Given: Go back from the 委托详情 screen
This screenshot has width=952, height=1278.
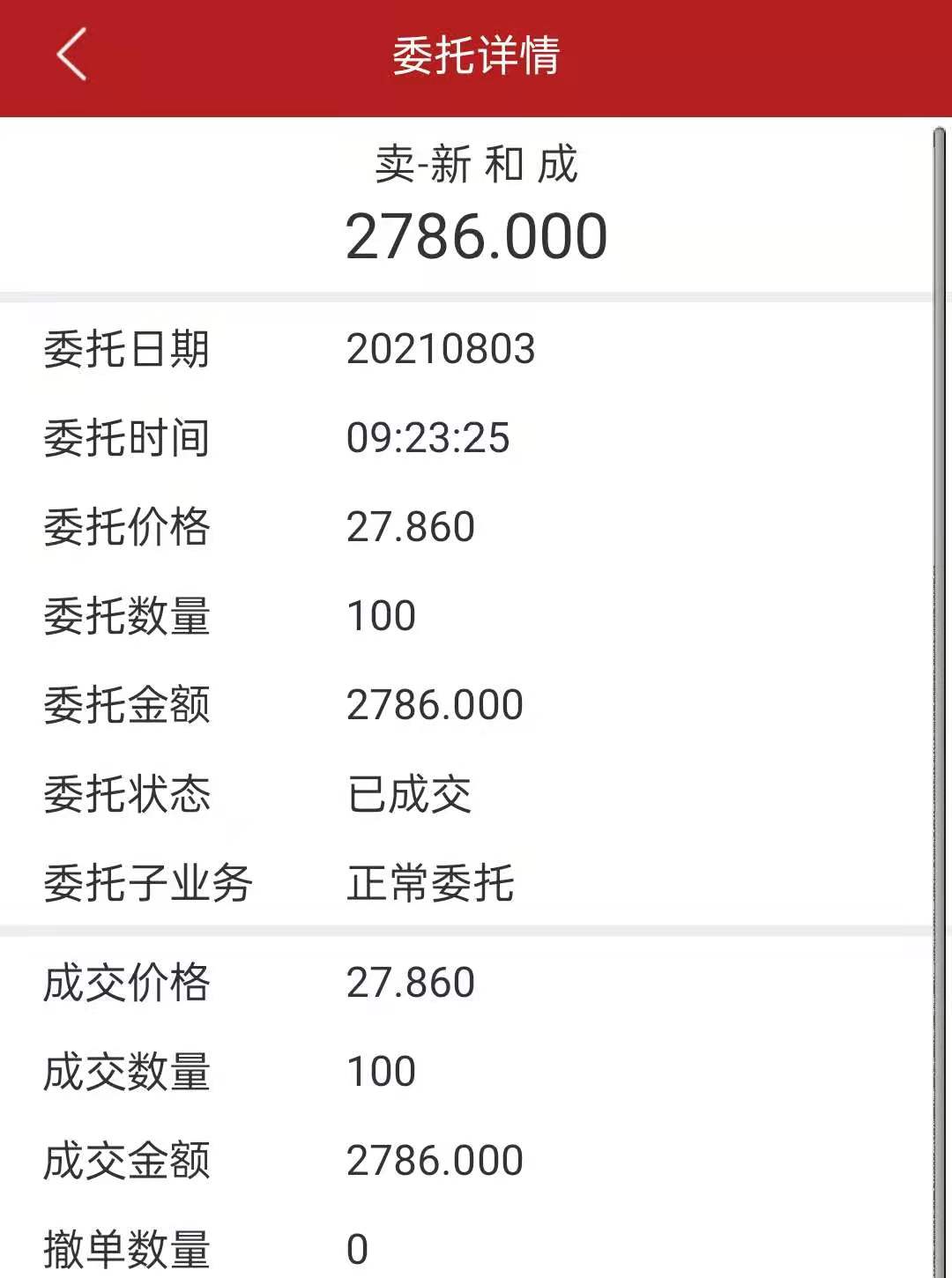Looking at the screenshot, I should 71,55.
